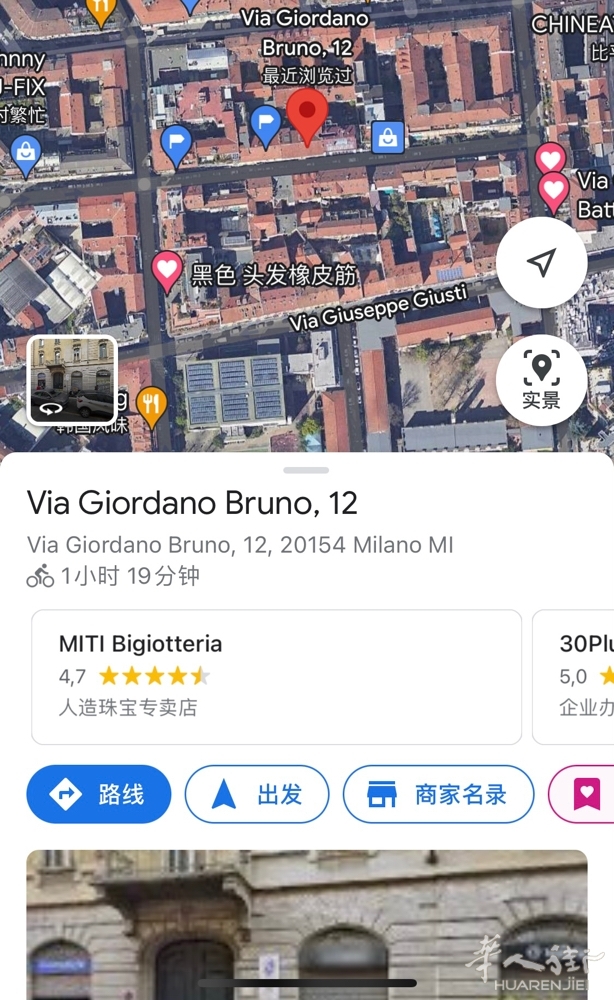Tap the shopping marker right of red pin
Image resolution: width=614 pixels, height=1000 pixels.
[x=388, y=136]
